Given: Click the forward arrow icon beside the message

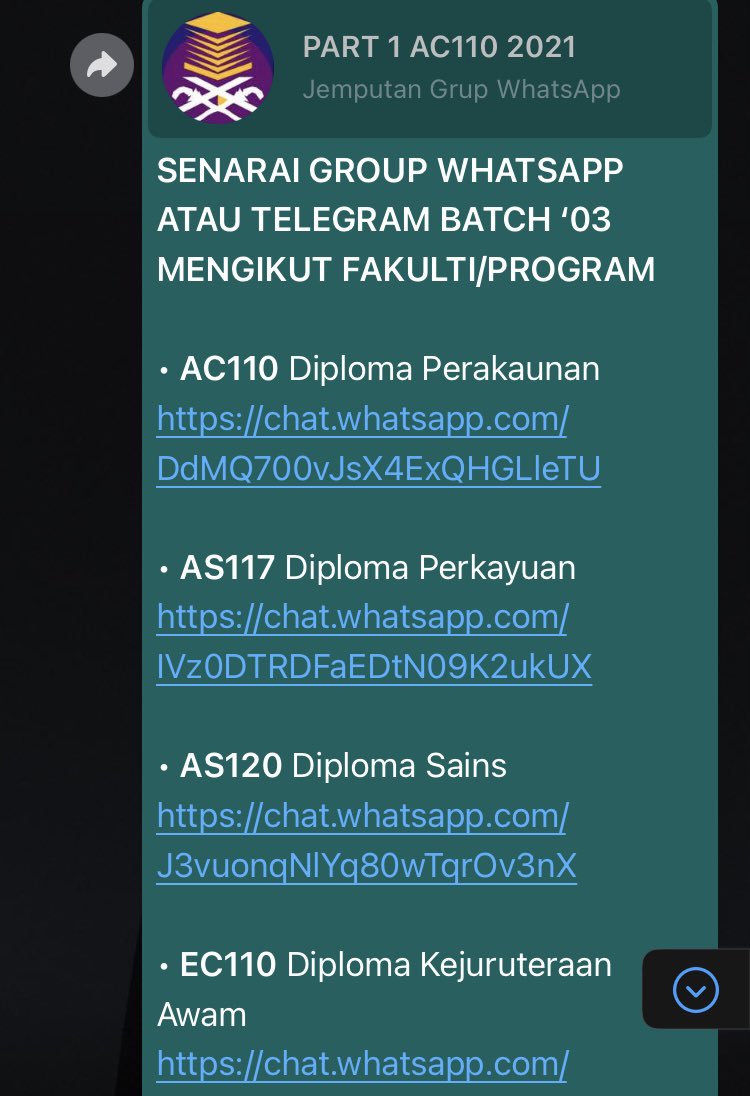Looking at the screenshot, I should [102, 64].
